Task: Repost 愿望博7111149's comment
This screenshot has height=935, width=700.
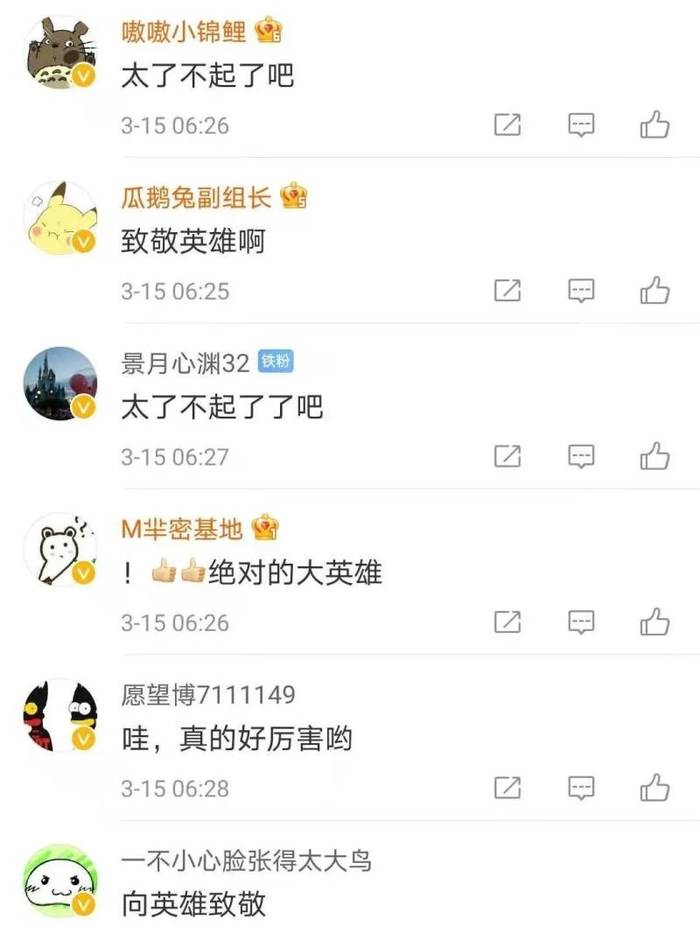Action: coord(508,788)
